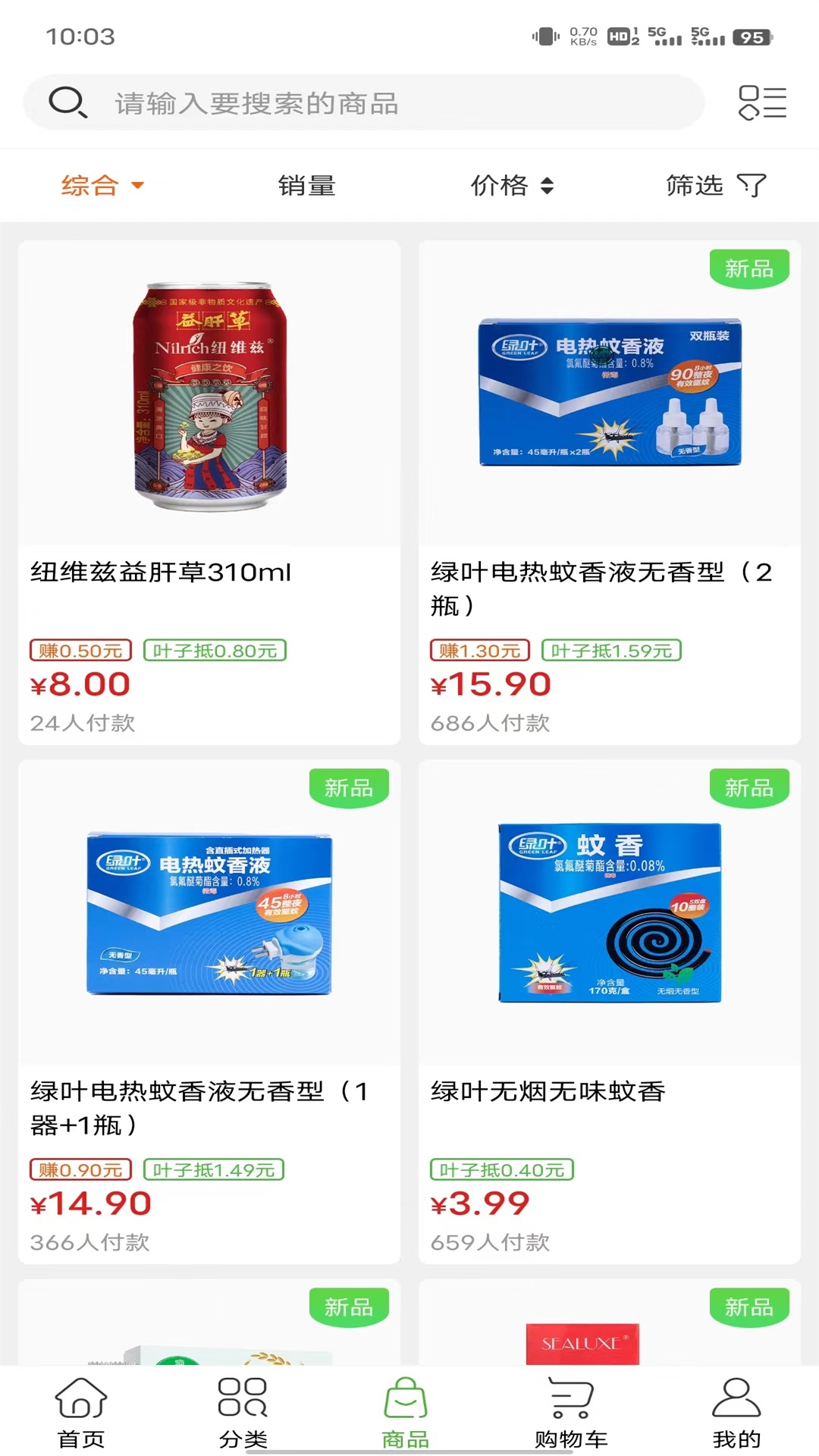Switch to the 销量 sort tab

[x=306, y=184]
